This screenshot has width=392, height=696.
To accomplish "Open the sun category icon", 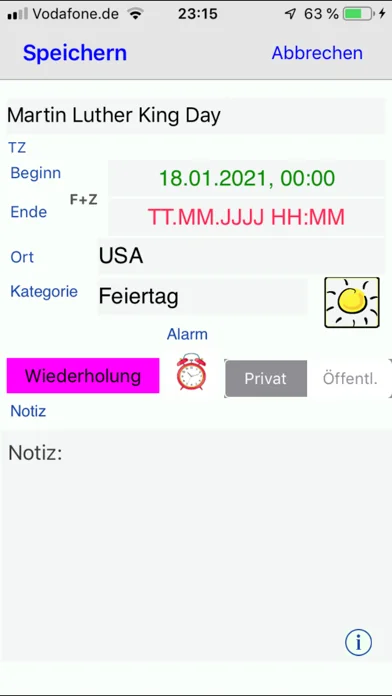I will [352, 302].
